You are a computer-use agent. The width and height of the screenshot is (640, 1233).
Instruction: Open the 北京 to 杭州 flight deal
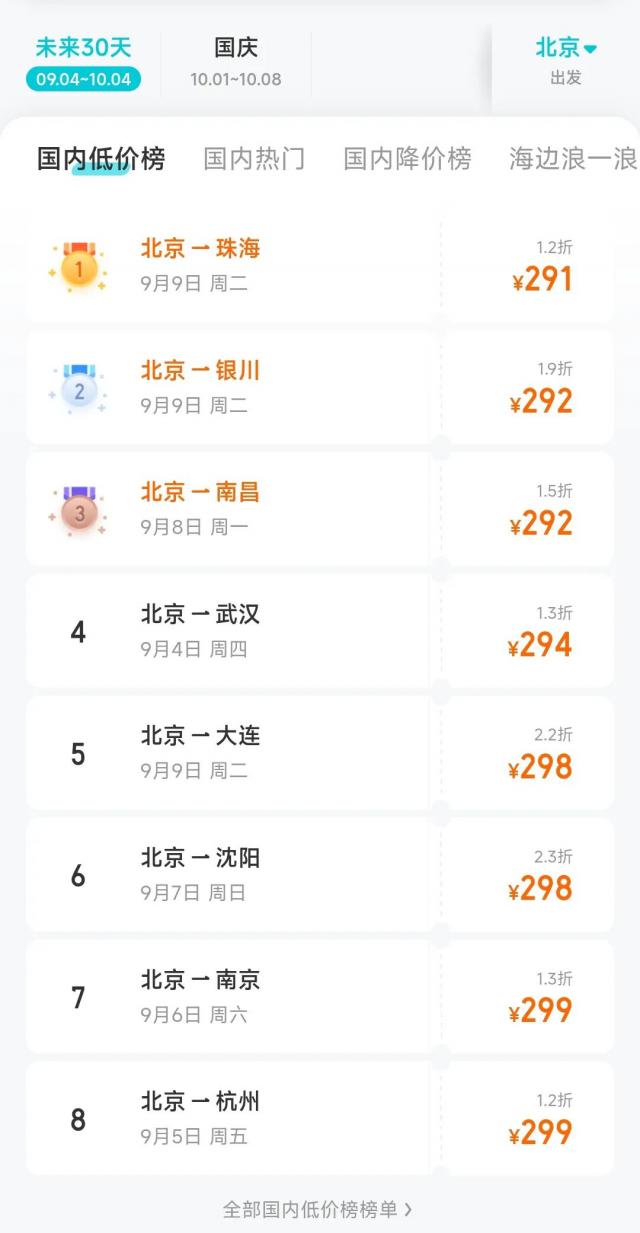[x=320, y=1119]
